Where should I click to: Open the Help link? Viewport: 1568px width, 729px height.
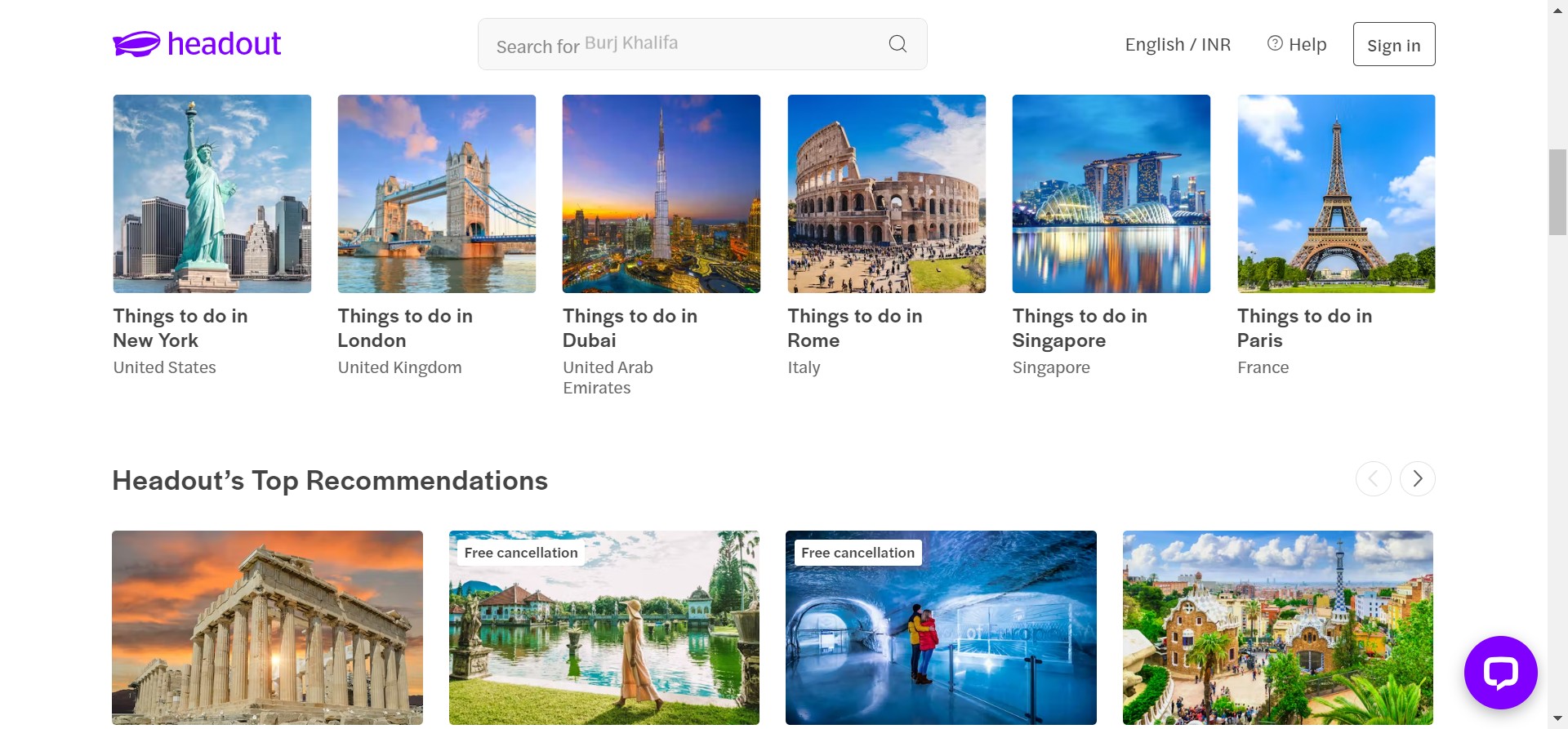coord(1297,45)
